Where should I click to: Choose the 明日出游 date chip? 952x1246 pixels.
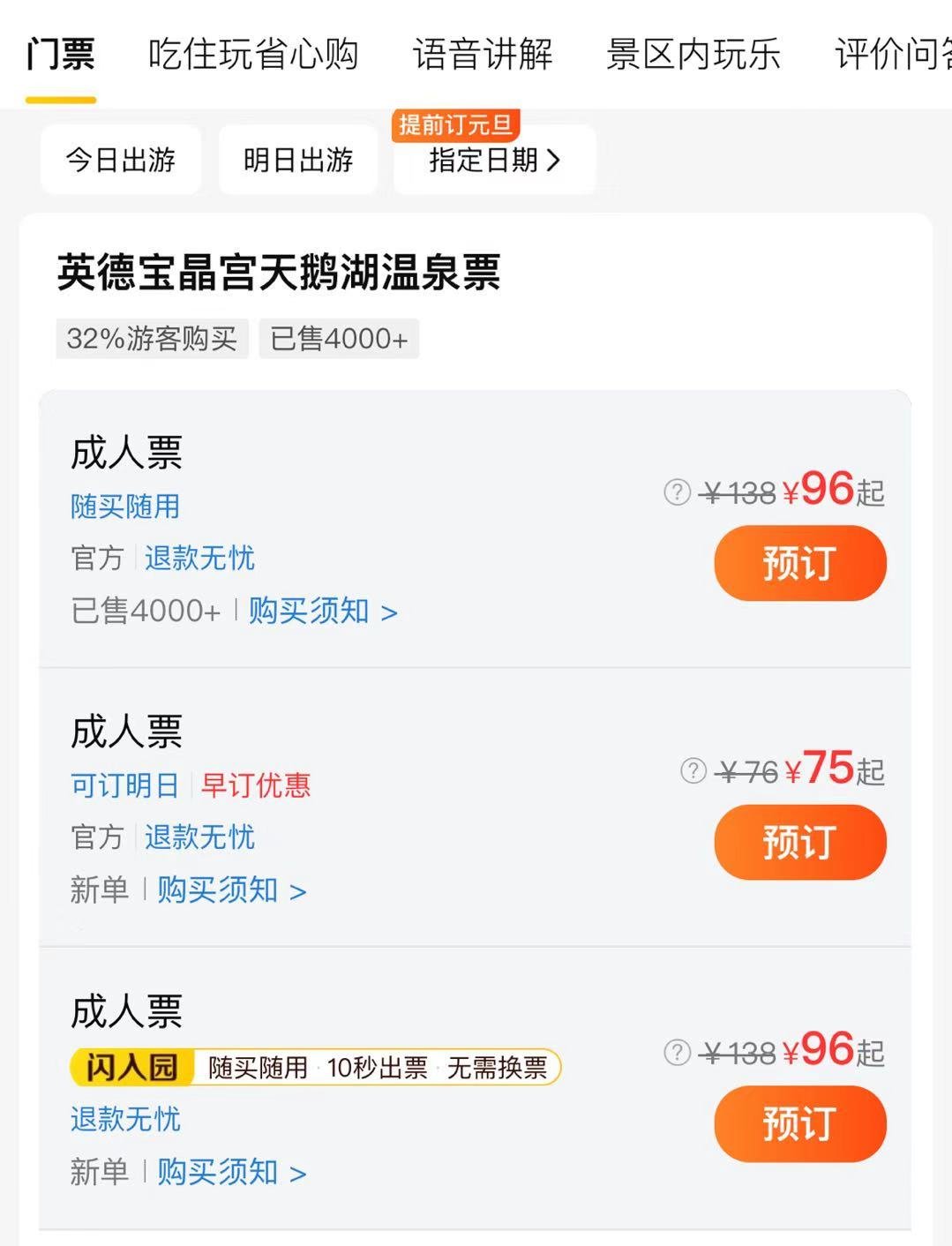[x=298, y=160]
